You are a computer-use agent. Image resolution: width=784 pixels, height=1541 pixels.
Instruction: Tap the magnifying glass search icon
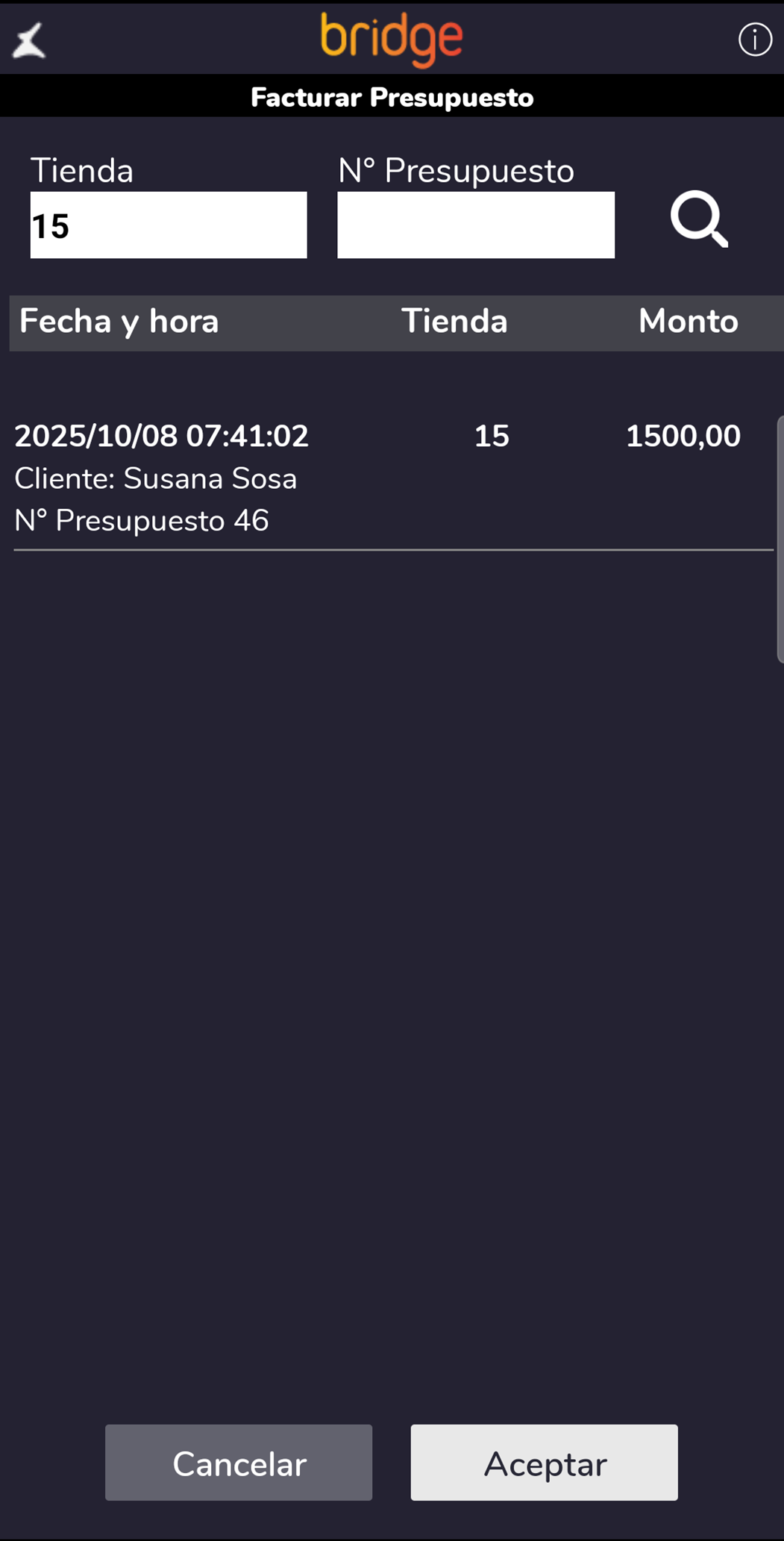coord(698,219)
